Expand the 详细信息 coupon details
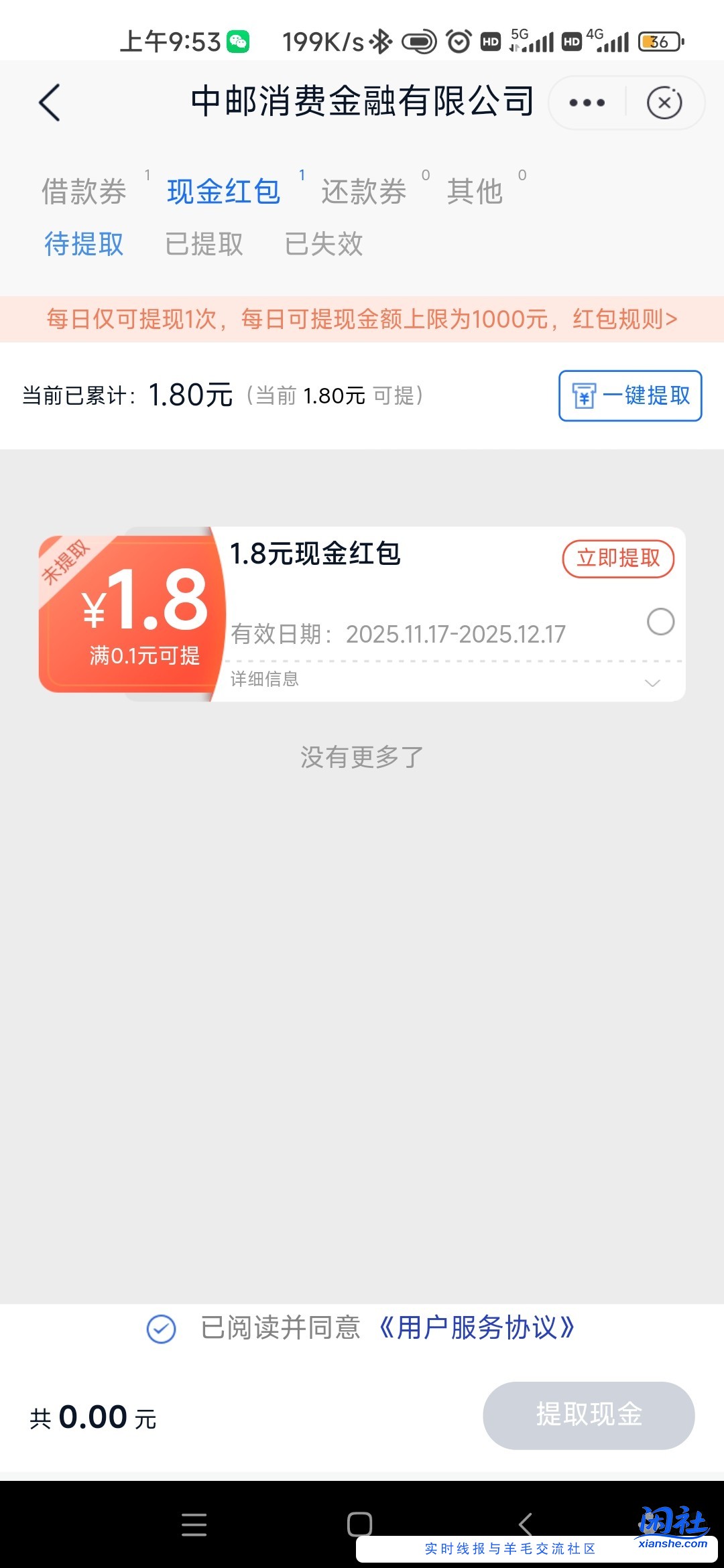The height and width of the screenshot is (1568, 724). click(x=265, y=679)
